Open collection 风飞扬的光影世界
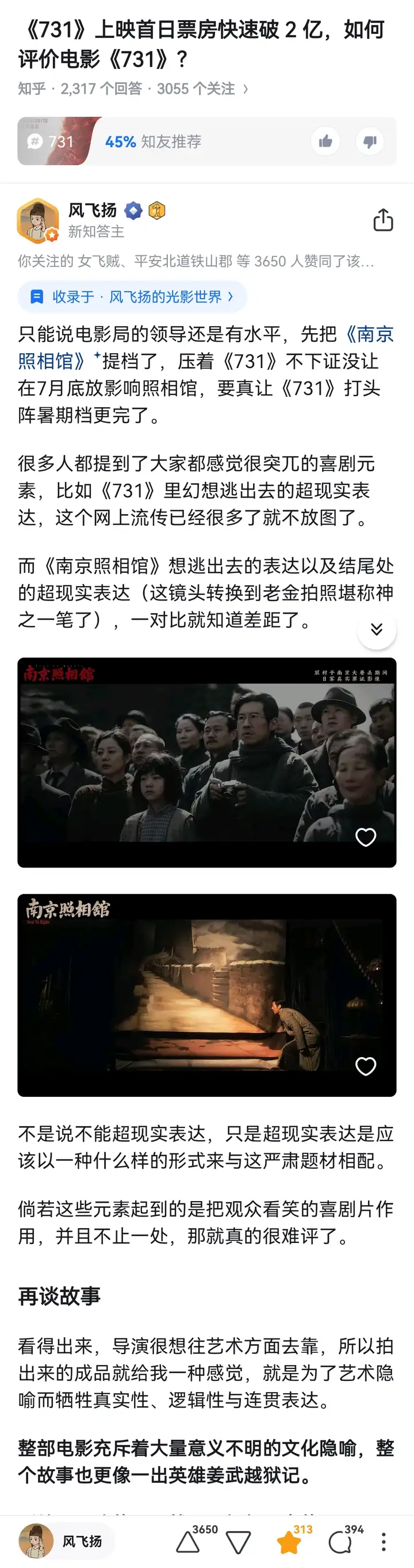Screen dimensions: 414x1568 pos(133,297)
